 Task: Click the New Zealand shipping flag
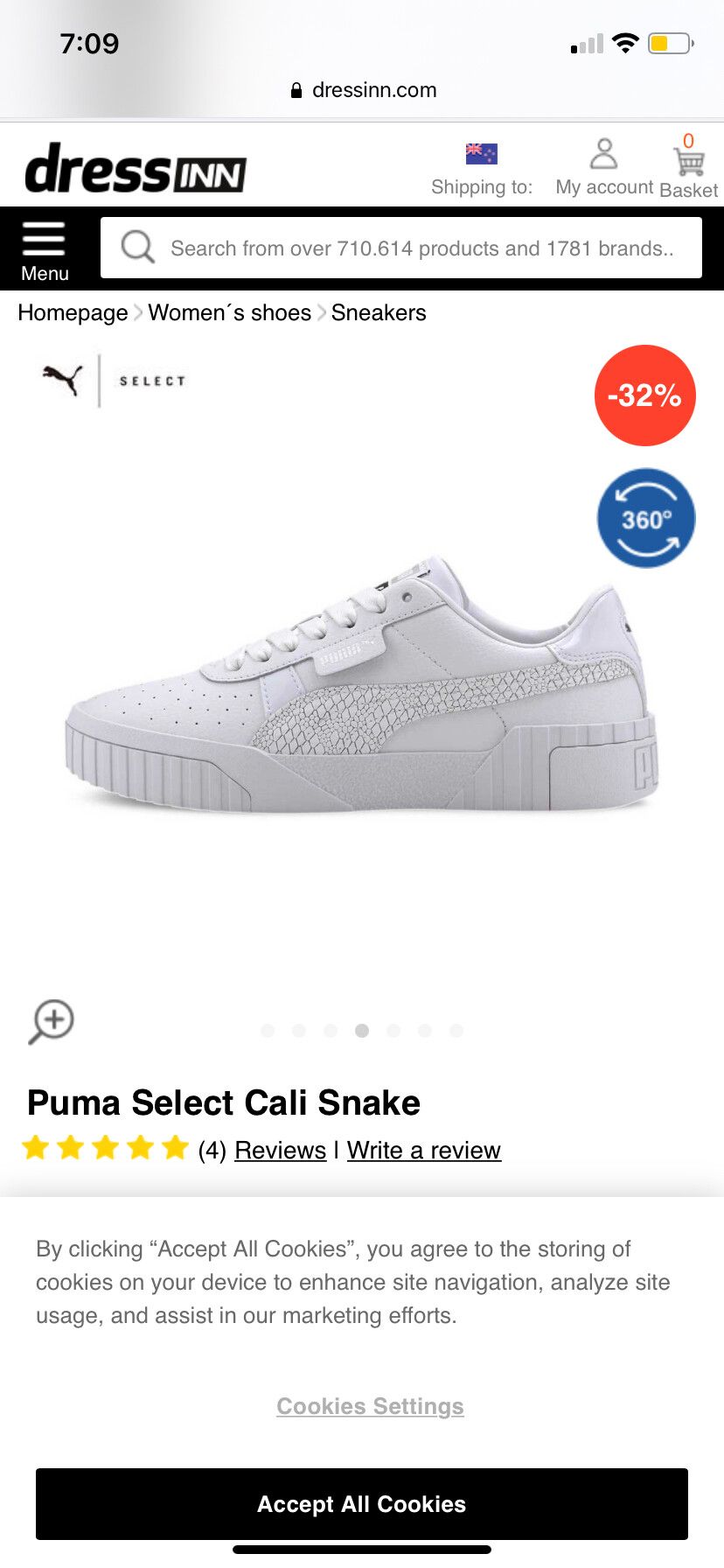(x=482, y=152)
